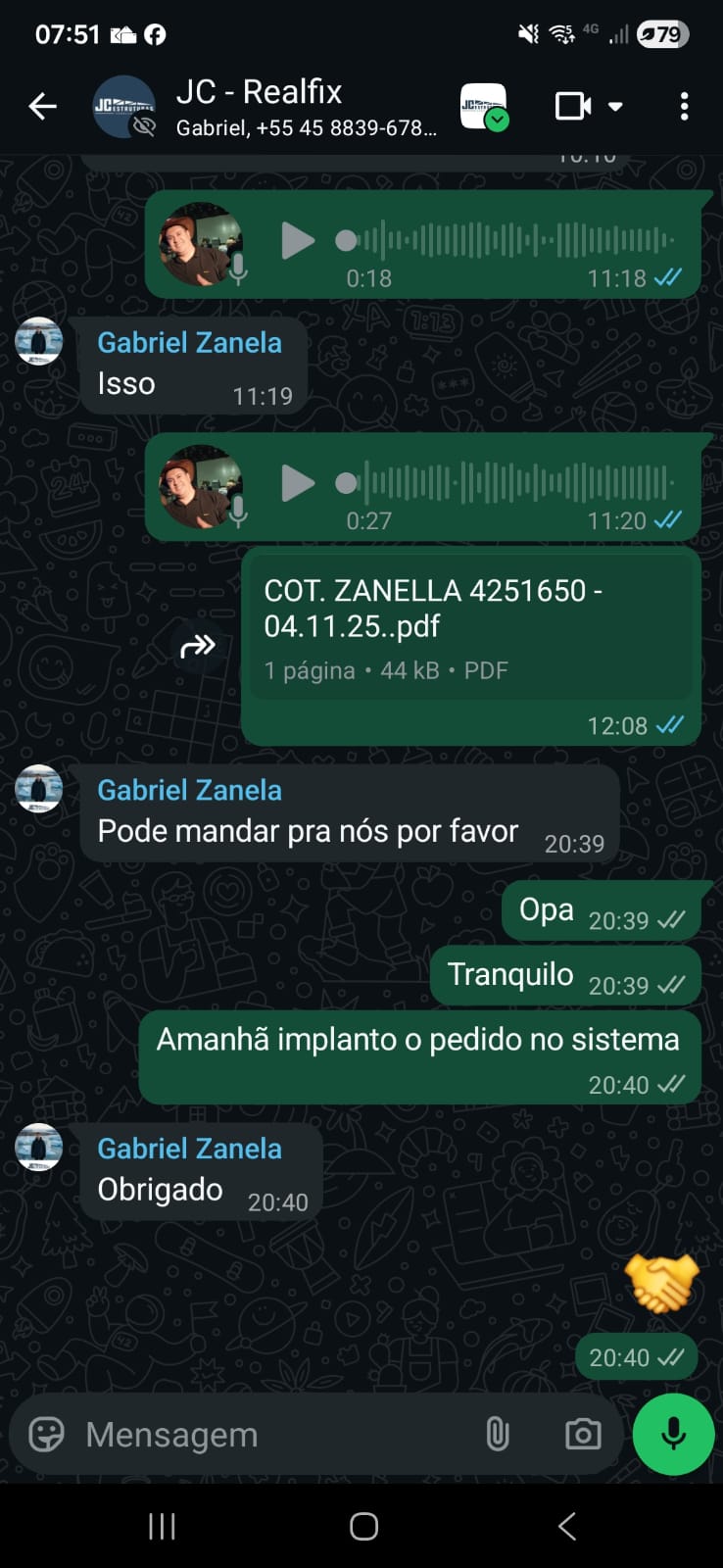This screenshot has width=723, height=1568.
Task: Focus the Mensagem text field
Action: (274, 1435)
